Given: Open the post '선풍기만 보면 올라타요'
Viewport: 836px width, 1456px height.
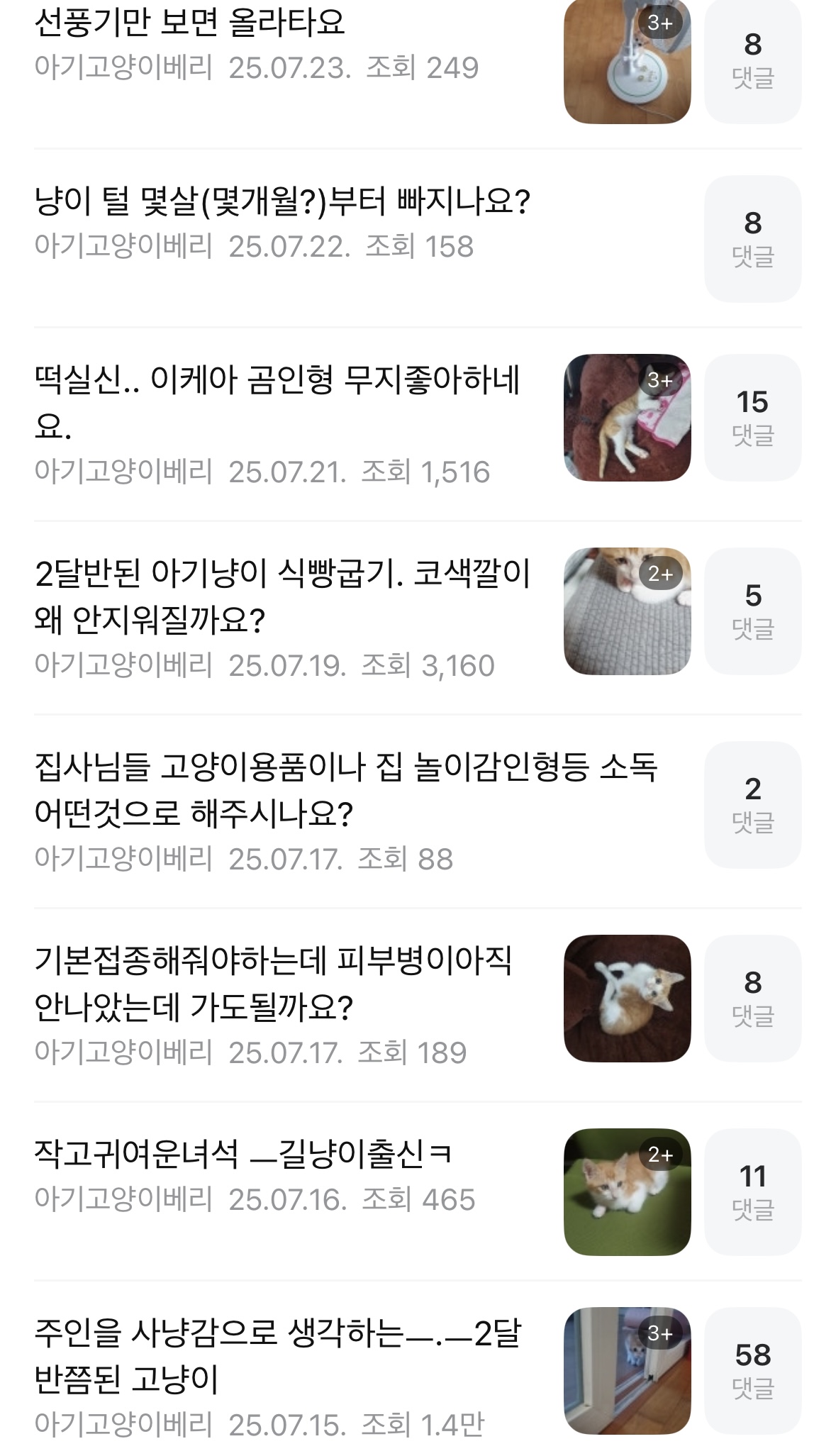Looking at the screenshot, I should point(189,23).
